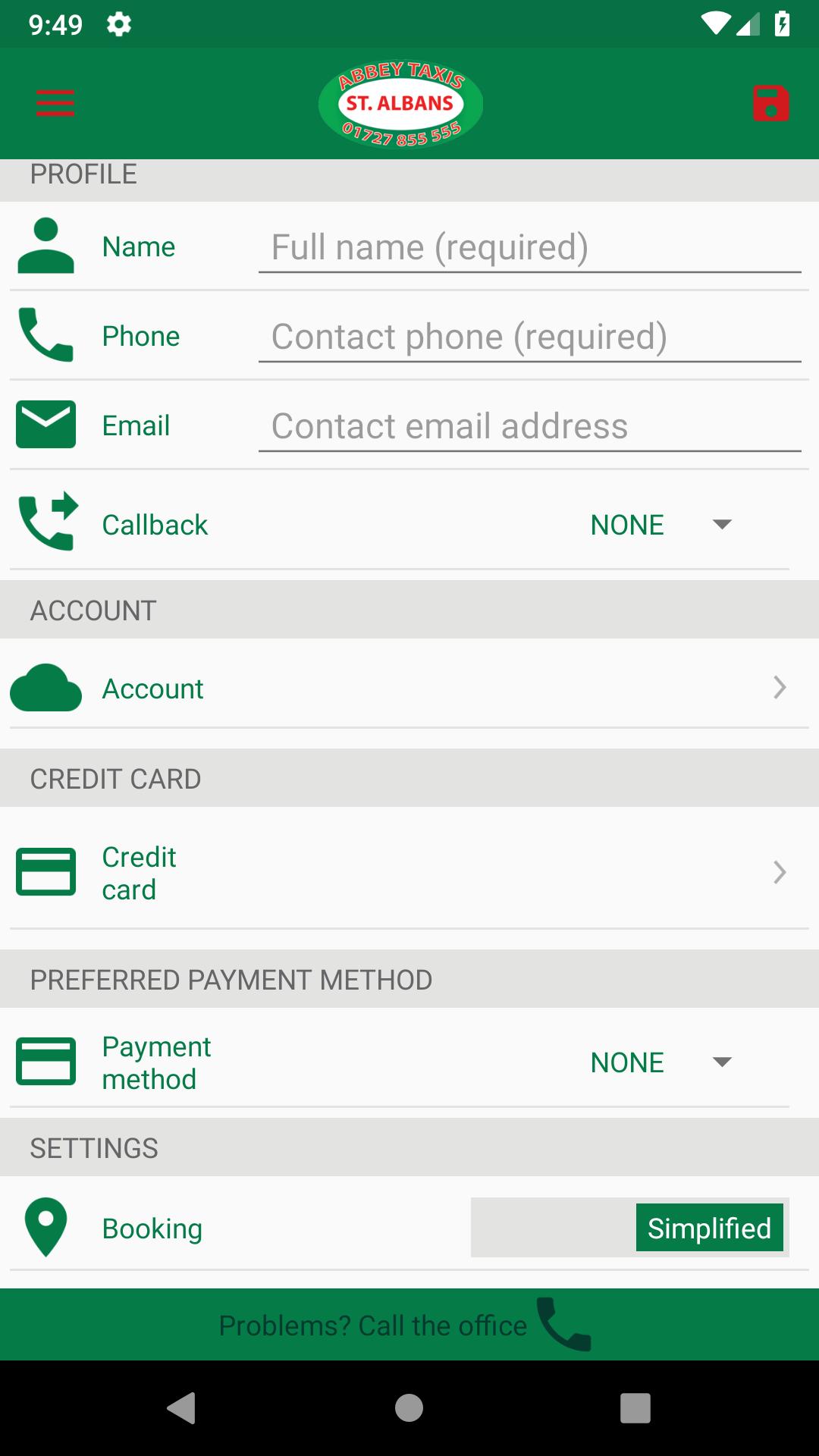Open the Credit card row
This screenshot has width=819, height=1456.
(x=409, y=873)
